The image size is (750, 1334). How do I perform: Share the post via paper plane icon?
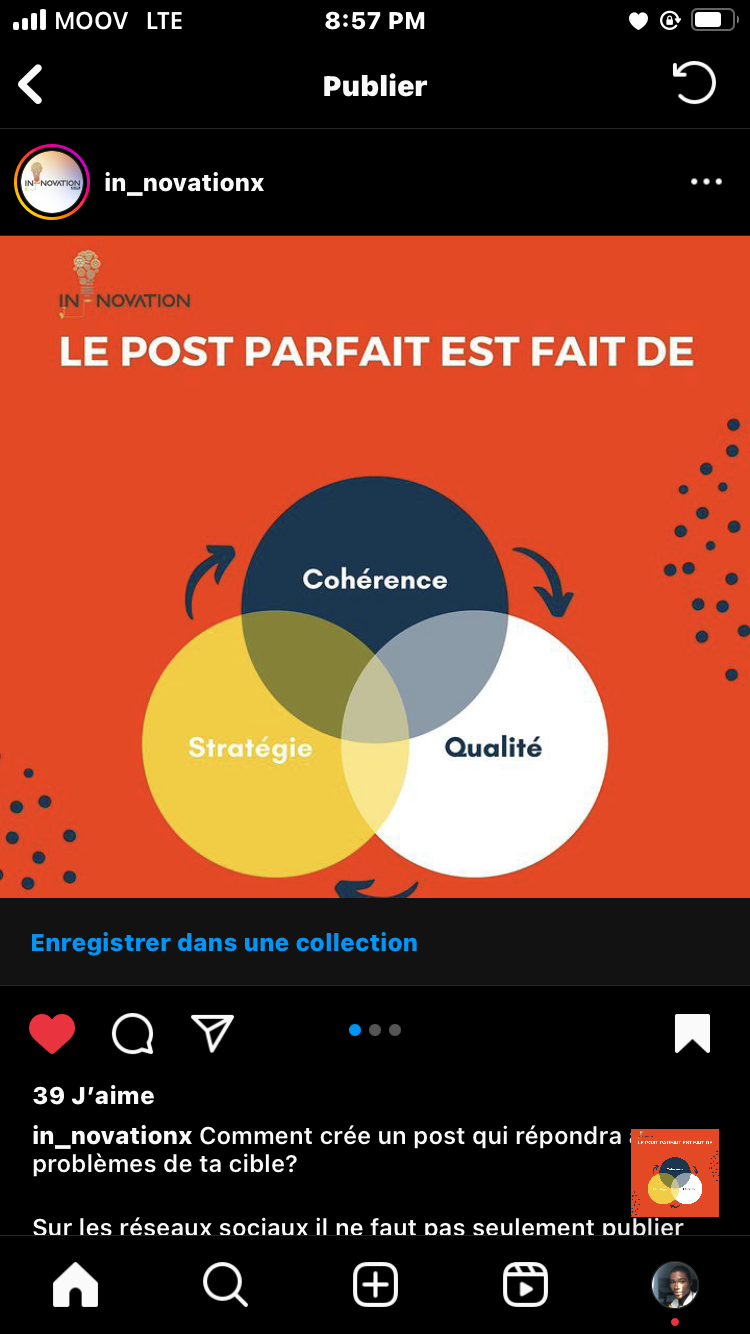coord(212,1033)
